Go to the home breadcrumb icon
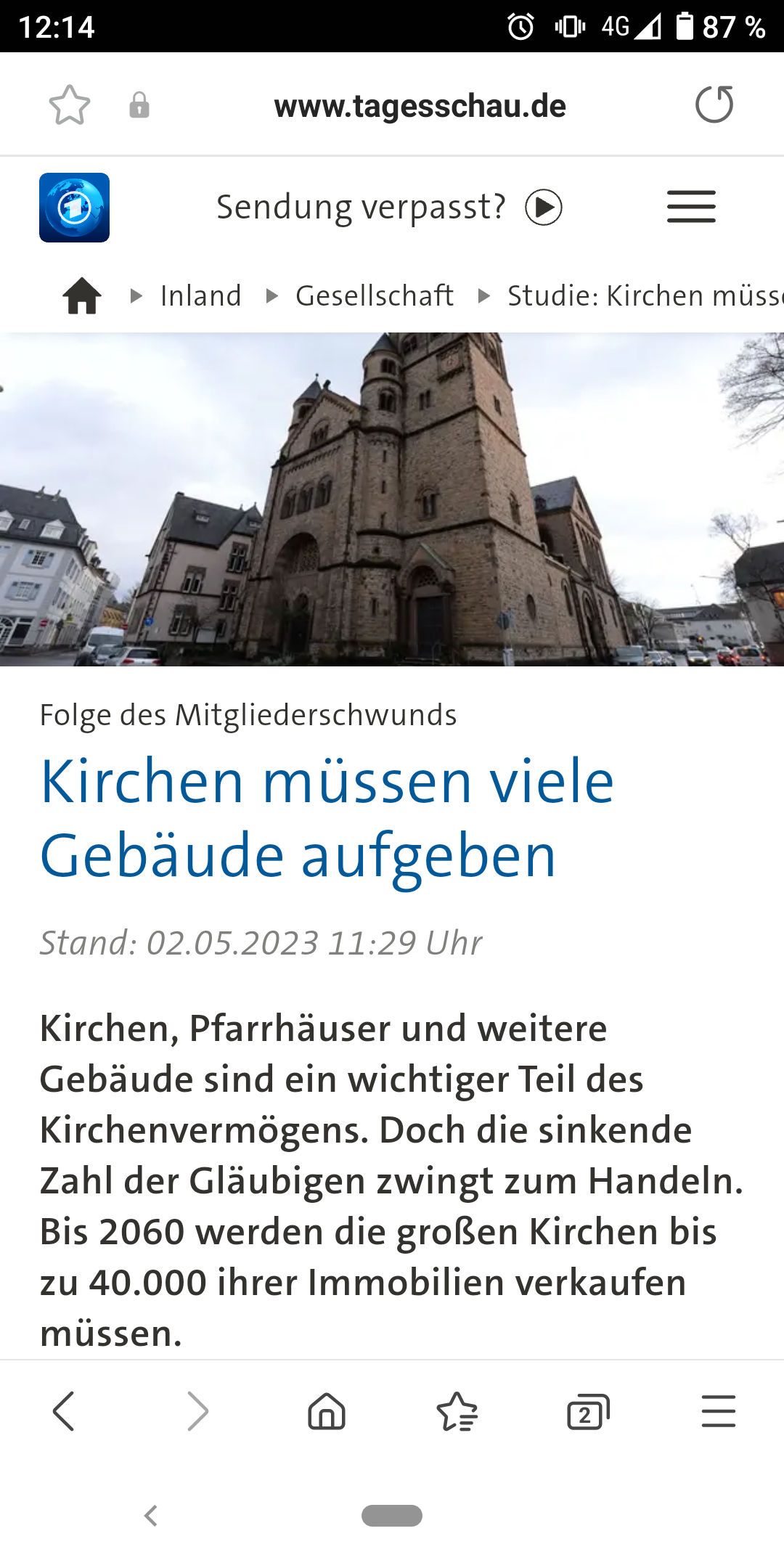 (x=82, y=296)
